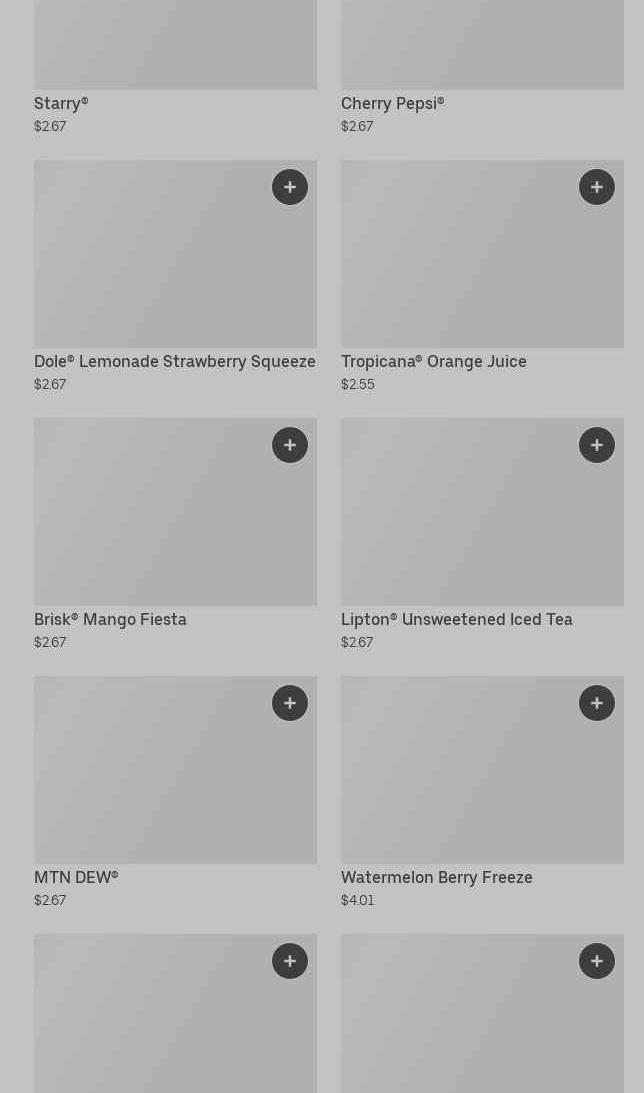Add Dole Lemonade Strawberry Squeeze to order

pyautogui.click(x=290, y=187)
